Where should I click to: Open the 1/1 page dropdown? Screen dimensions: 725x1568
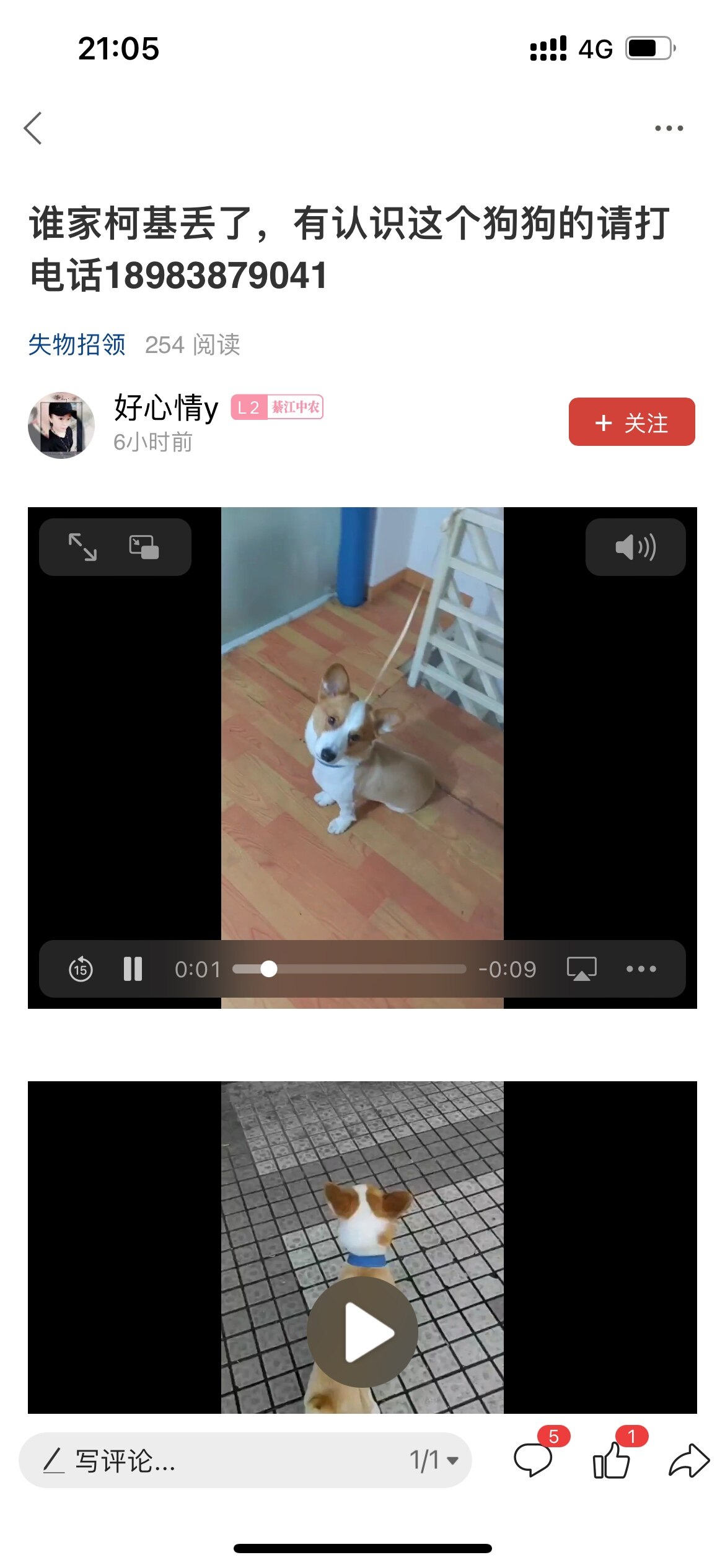pos(434,1460)
